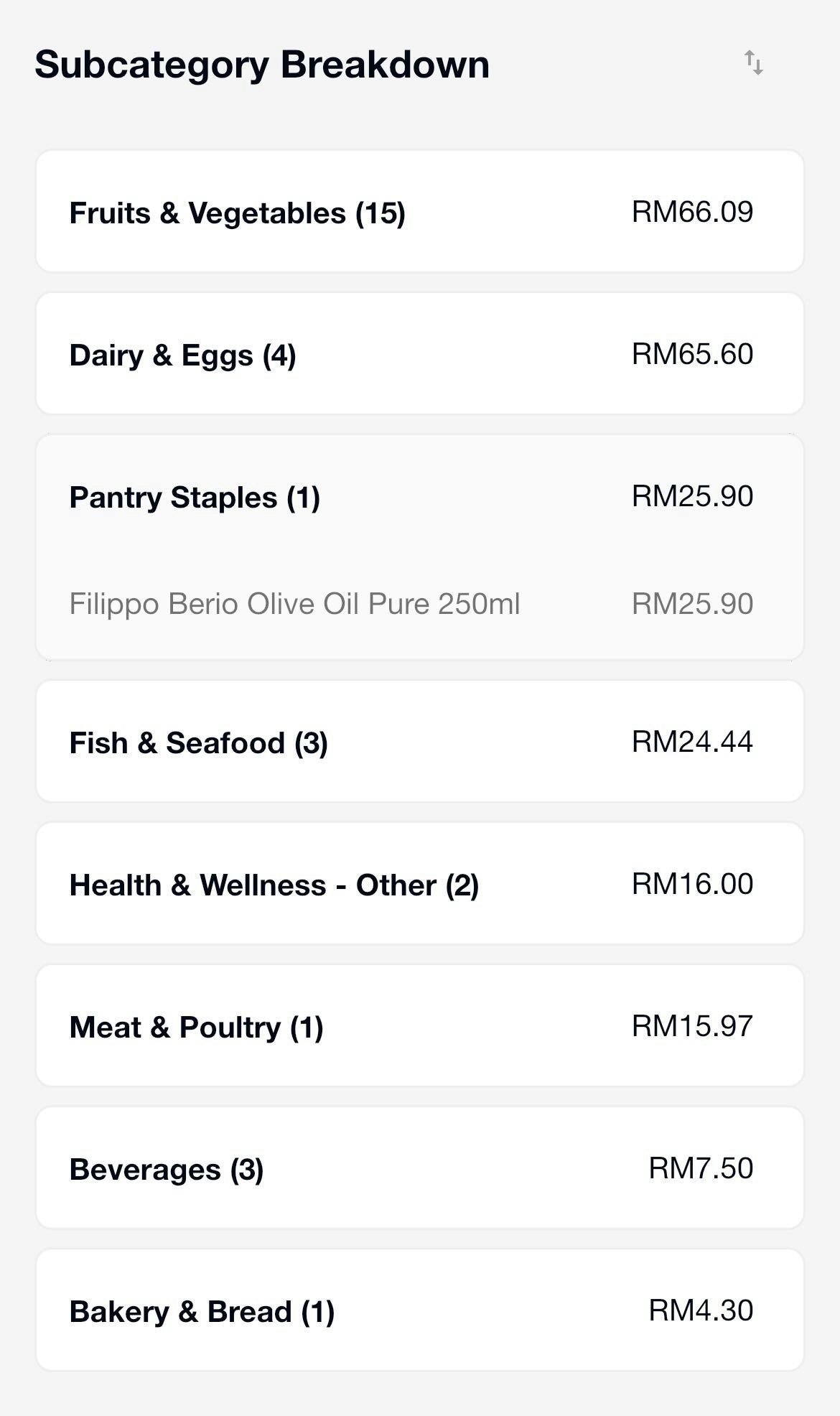Open Fish & Seafood items
The image size is (840, 1416).
(419, 742)
